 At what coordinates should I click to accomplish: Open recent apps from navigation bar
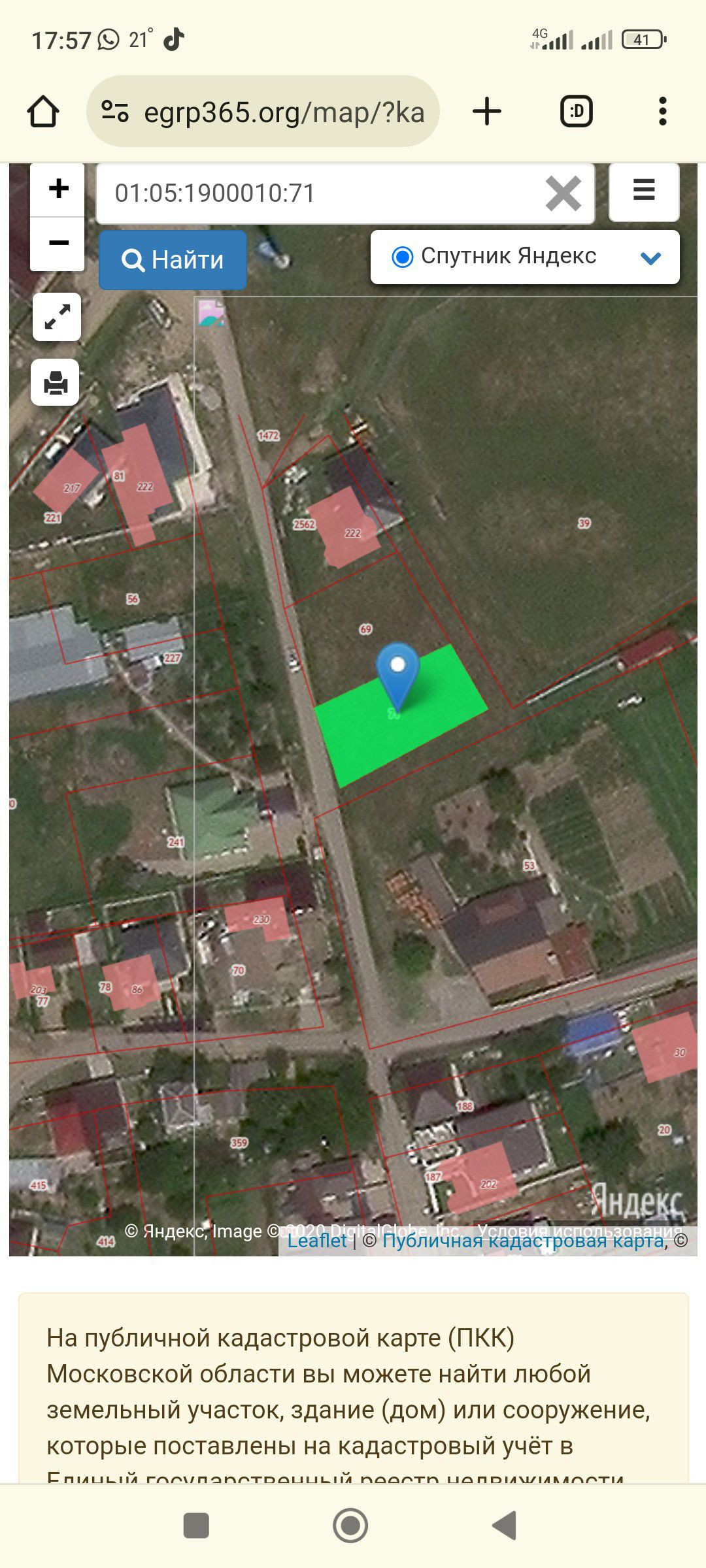click(x=196, y=1526)
